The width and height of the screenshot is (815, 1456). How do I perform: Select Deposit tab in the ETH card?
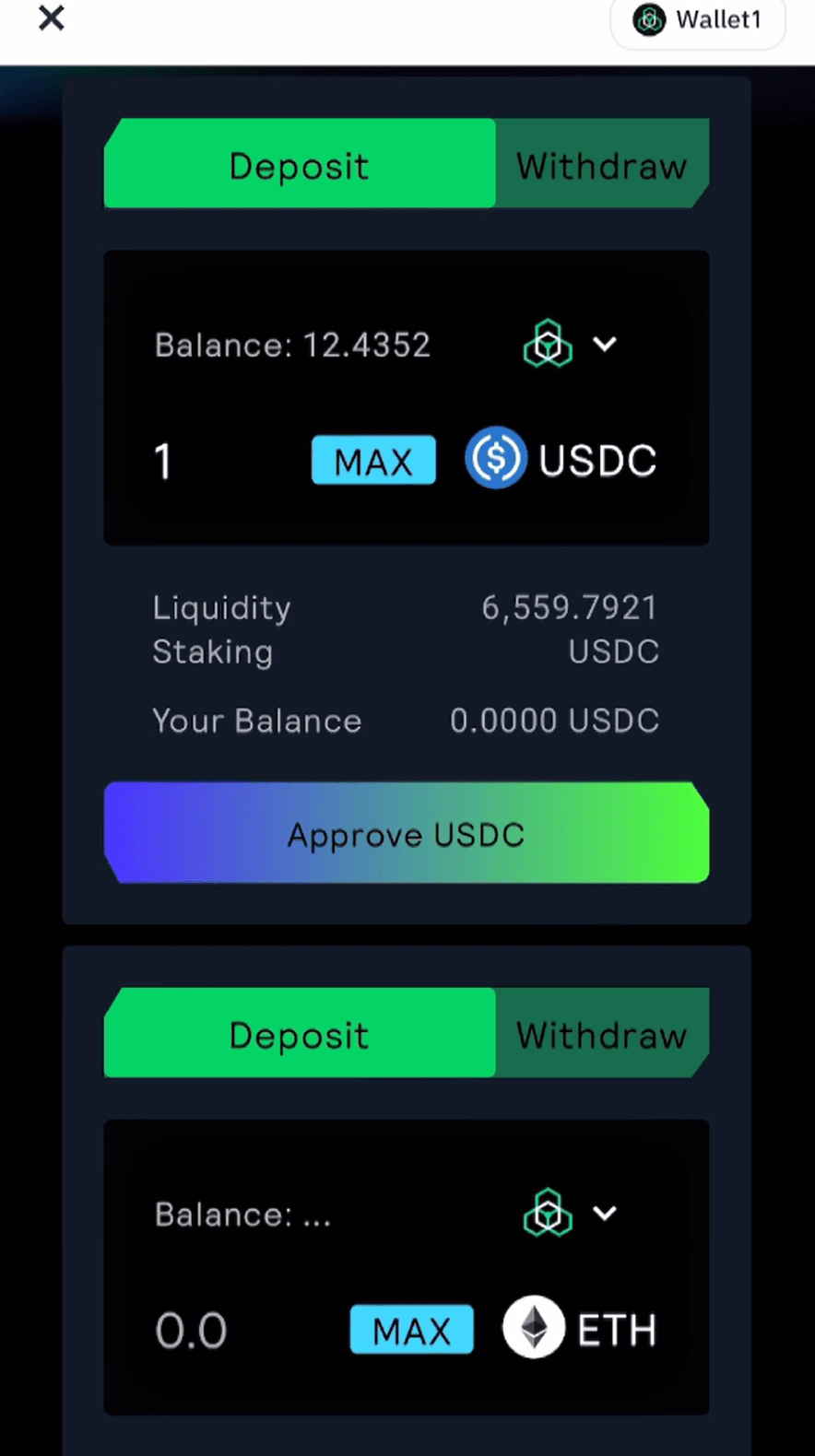(x=300, y=1035)
